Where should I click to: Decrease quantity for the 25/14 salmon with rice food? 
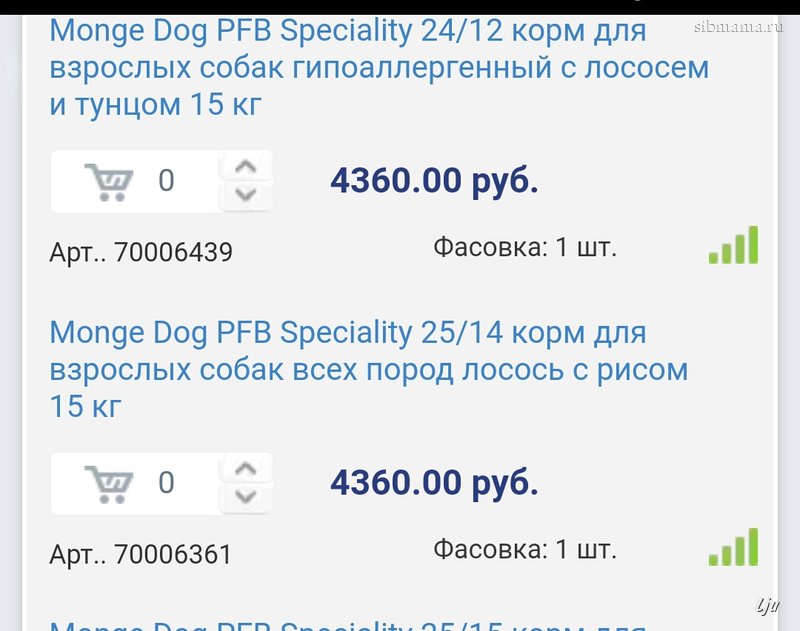click(x=245, y=497)
